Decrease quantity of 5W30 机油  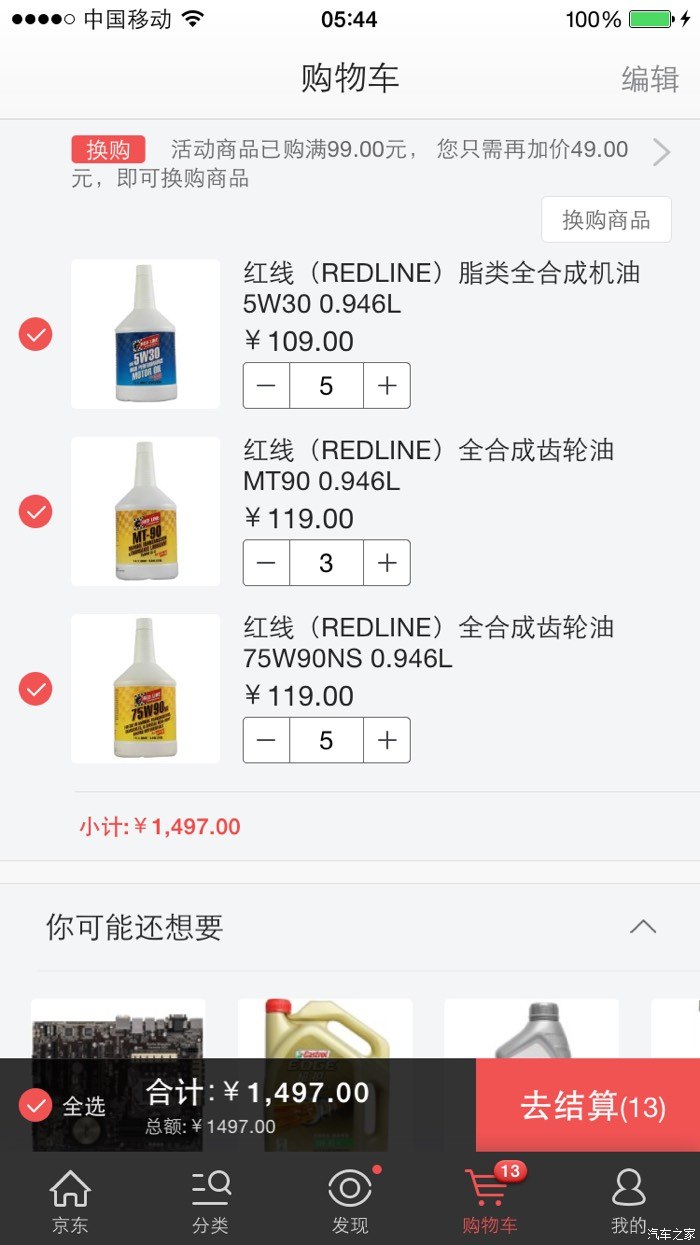(x=266, y=386)
